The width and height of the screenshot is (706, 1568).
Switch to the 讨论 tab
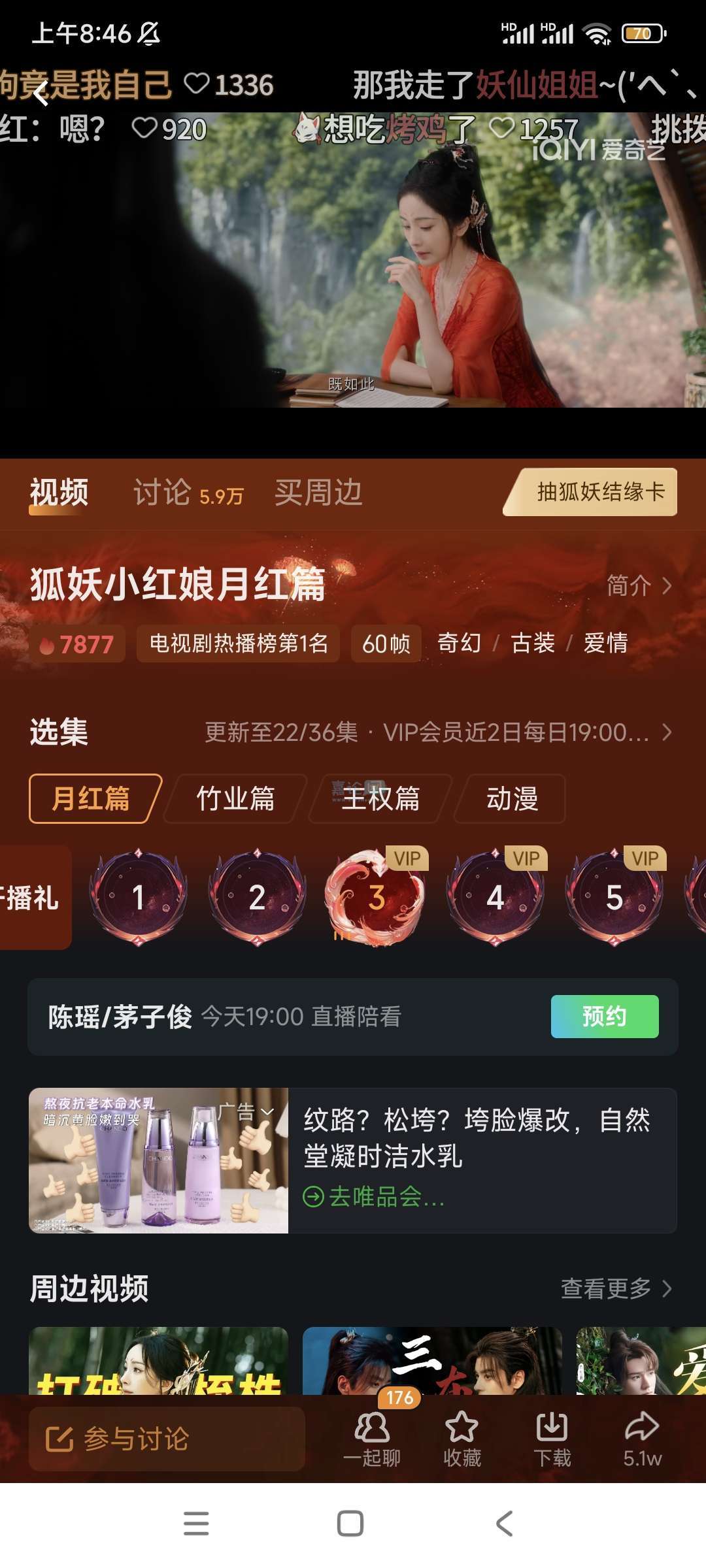coord(188,493)
